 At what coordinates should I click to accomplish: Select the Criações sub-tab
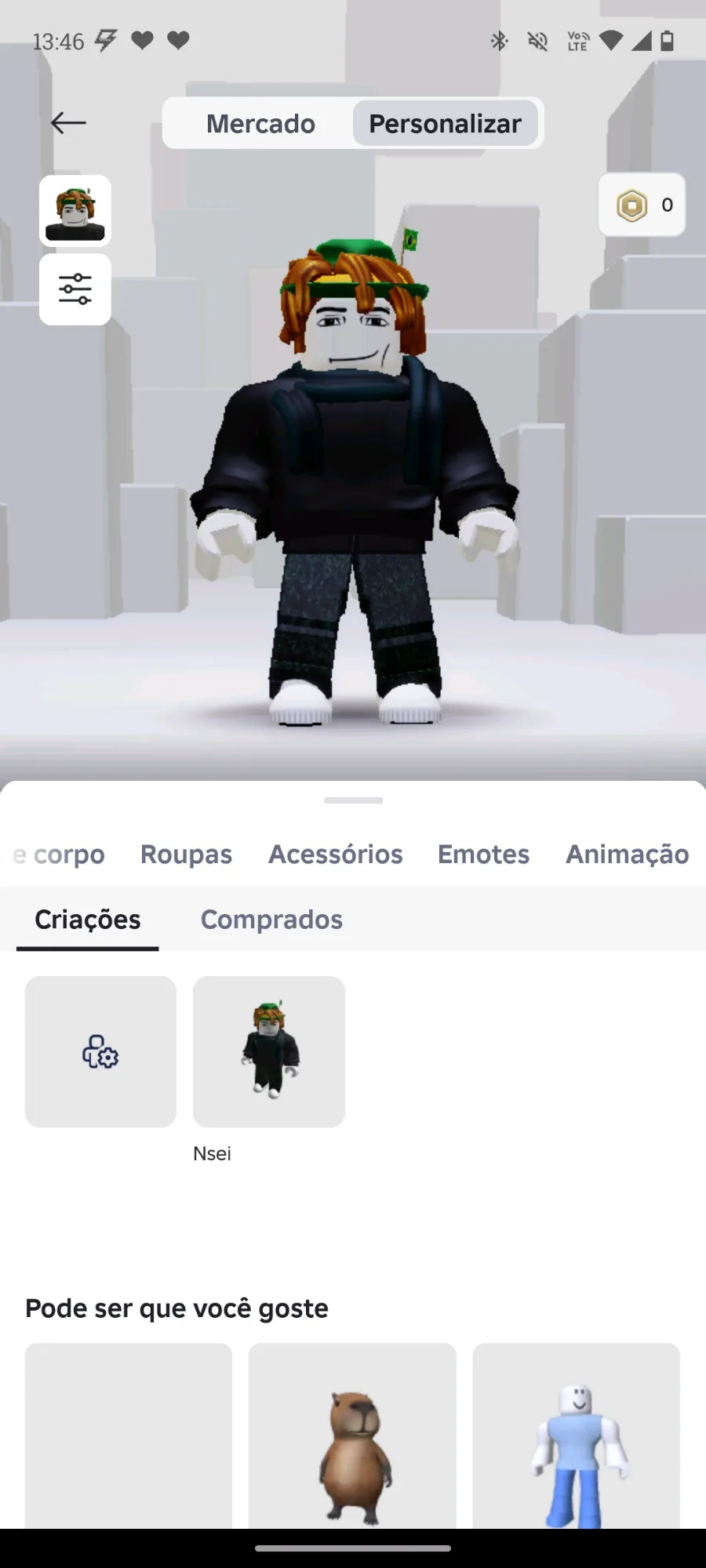(x=88, y=920)
